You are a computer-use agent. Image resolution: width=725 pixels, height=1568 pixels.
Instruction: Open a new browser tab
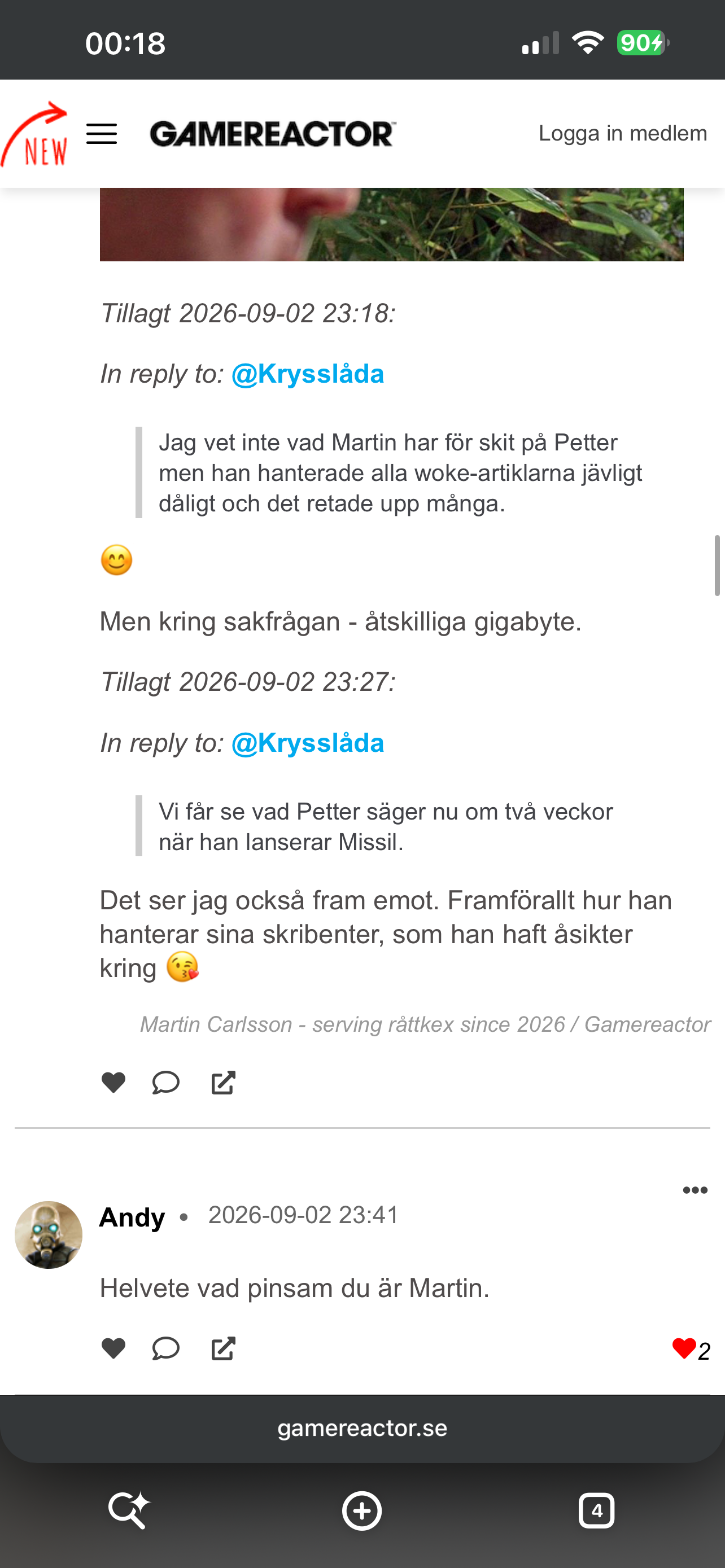361,1510
